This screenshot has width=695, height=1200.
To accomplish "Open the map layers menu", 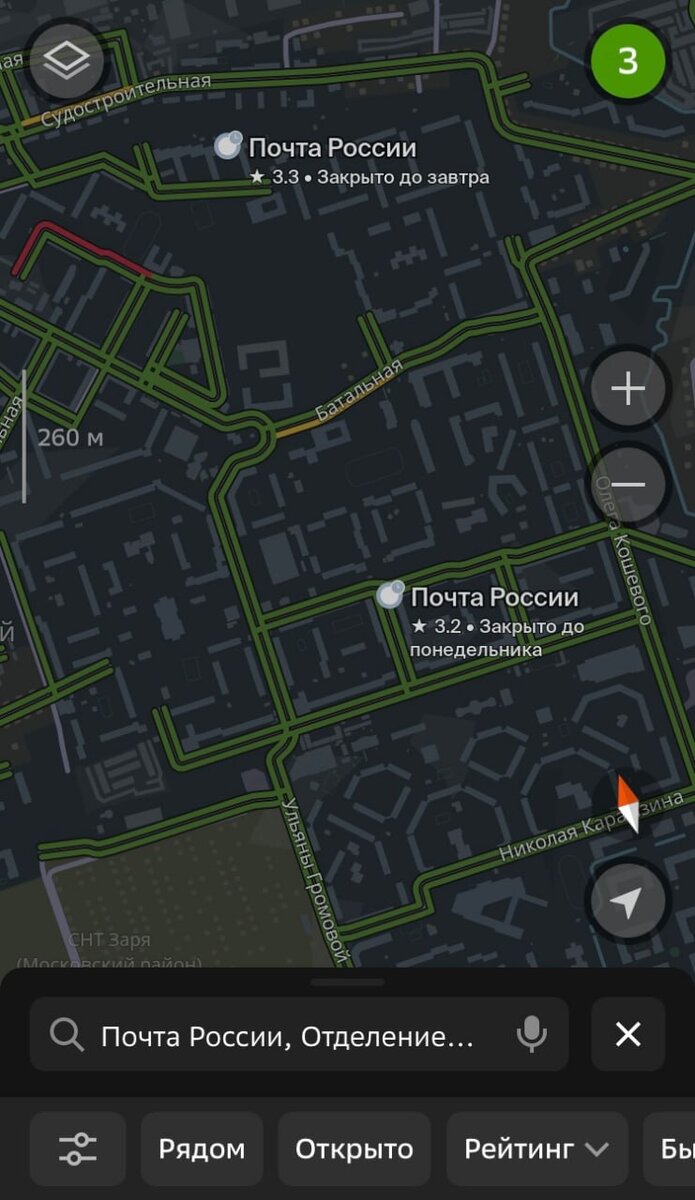I will pyautogui.click(x=66, y=61).
